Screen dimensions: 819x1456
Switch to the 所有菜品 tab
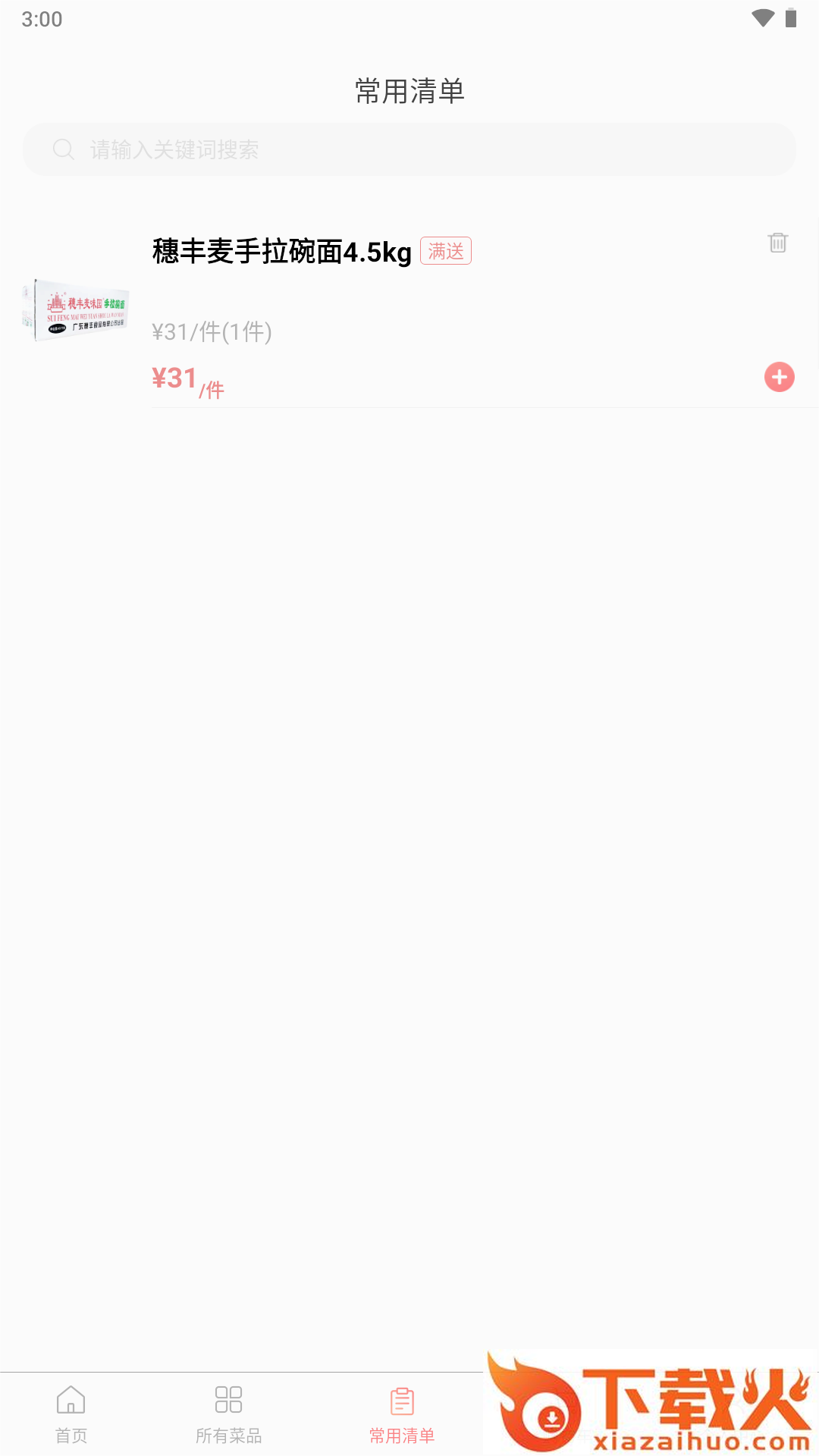(228, 1414)
